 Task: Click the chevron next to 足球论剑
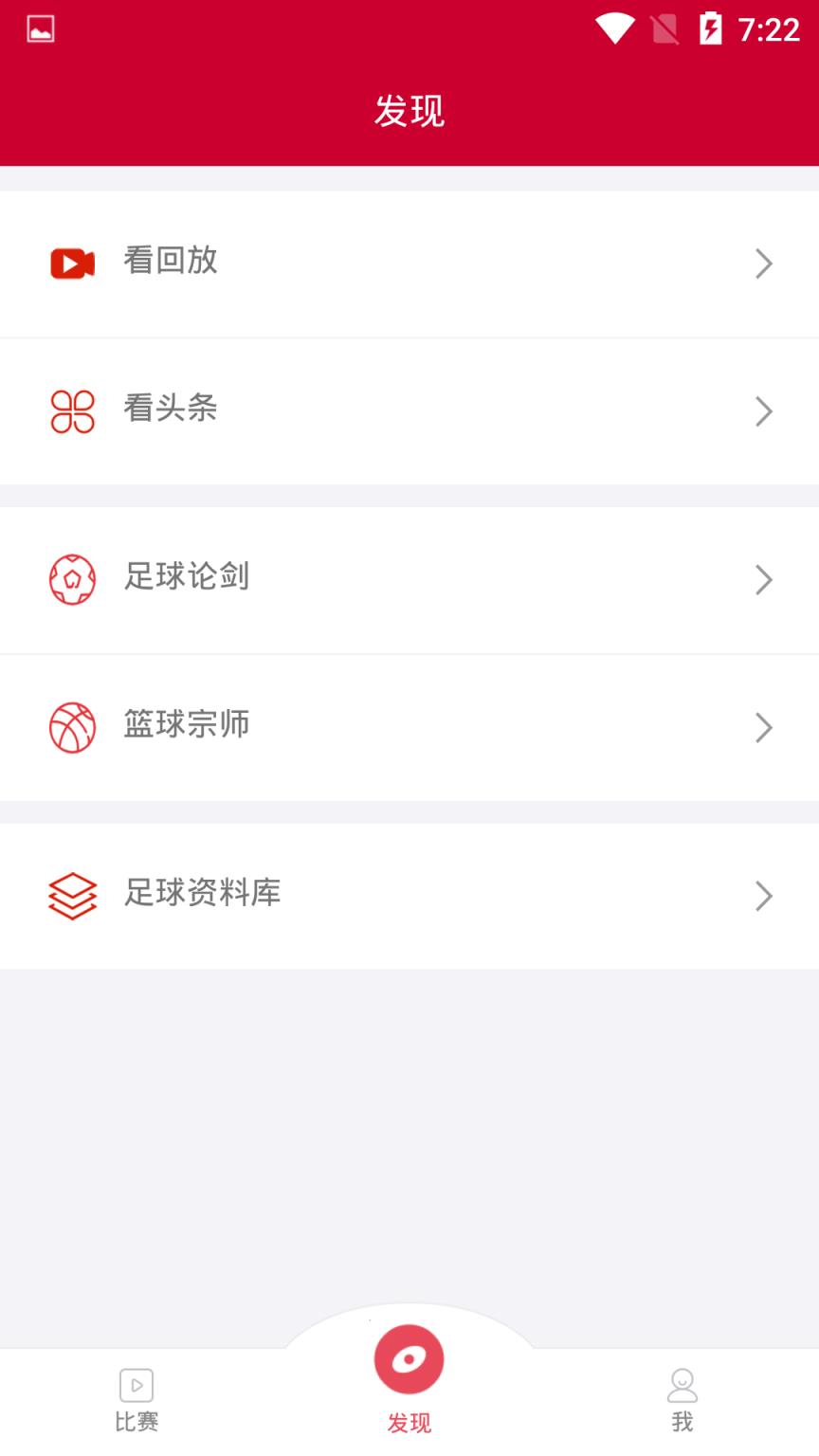(x=764, y=579)
